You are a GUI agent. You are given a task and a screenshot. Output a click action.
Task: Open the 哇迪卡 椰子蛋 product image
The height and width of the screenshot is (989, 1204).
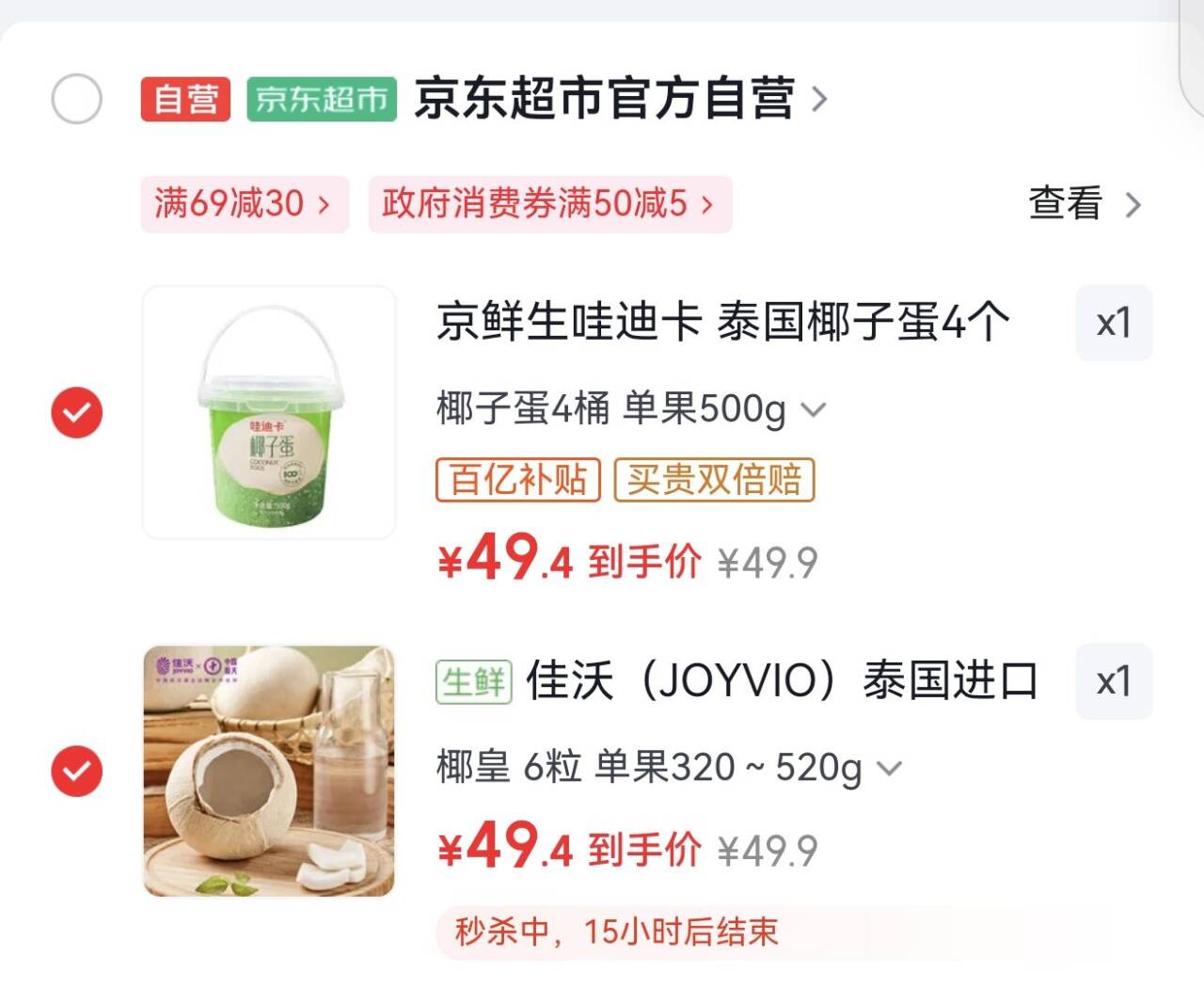[x=269, y=412]
